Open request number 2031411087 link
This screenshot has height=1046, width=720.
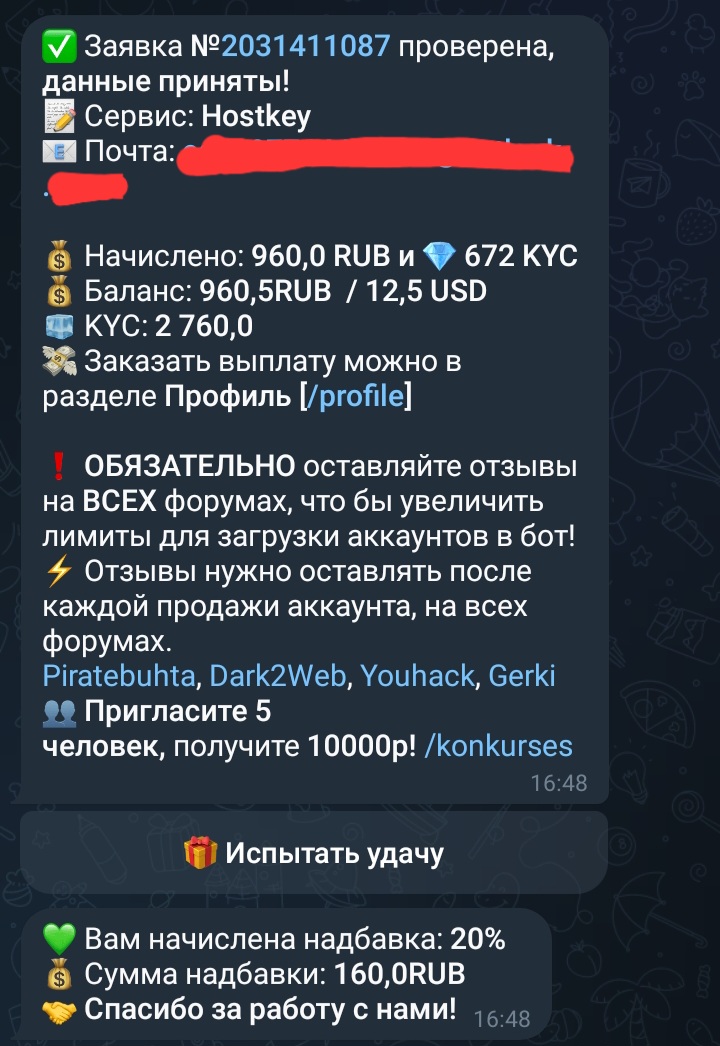305,46
